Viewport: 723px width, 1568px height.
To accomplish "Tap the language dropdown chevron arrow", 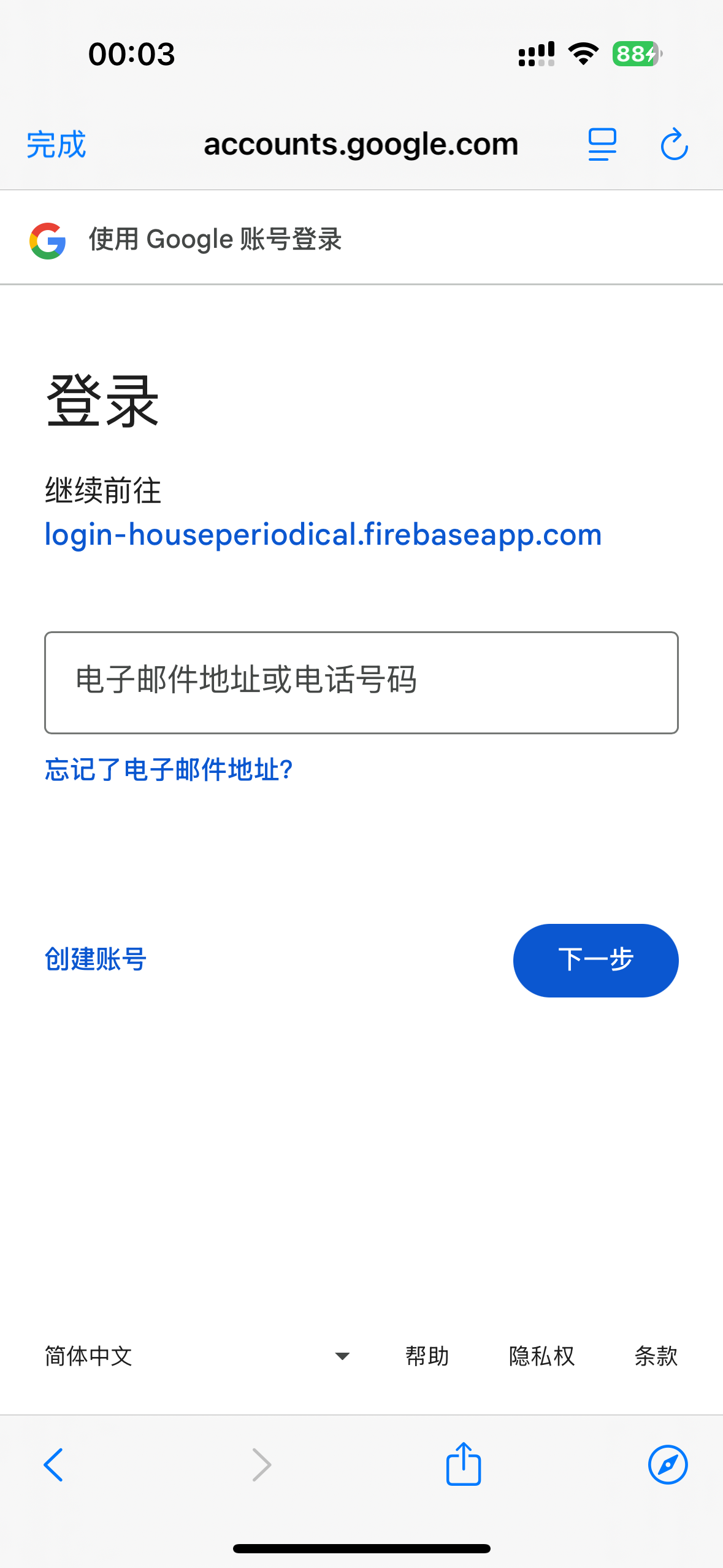I will tap(343, 1357).
